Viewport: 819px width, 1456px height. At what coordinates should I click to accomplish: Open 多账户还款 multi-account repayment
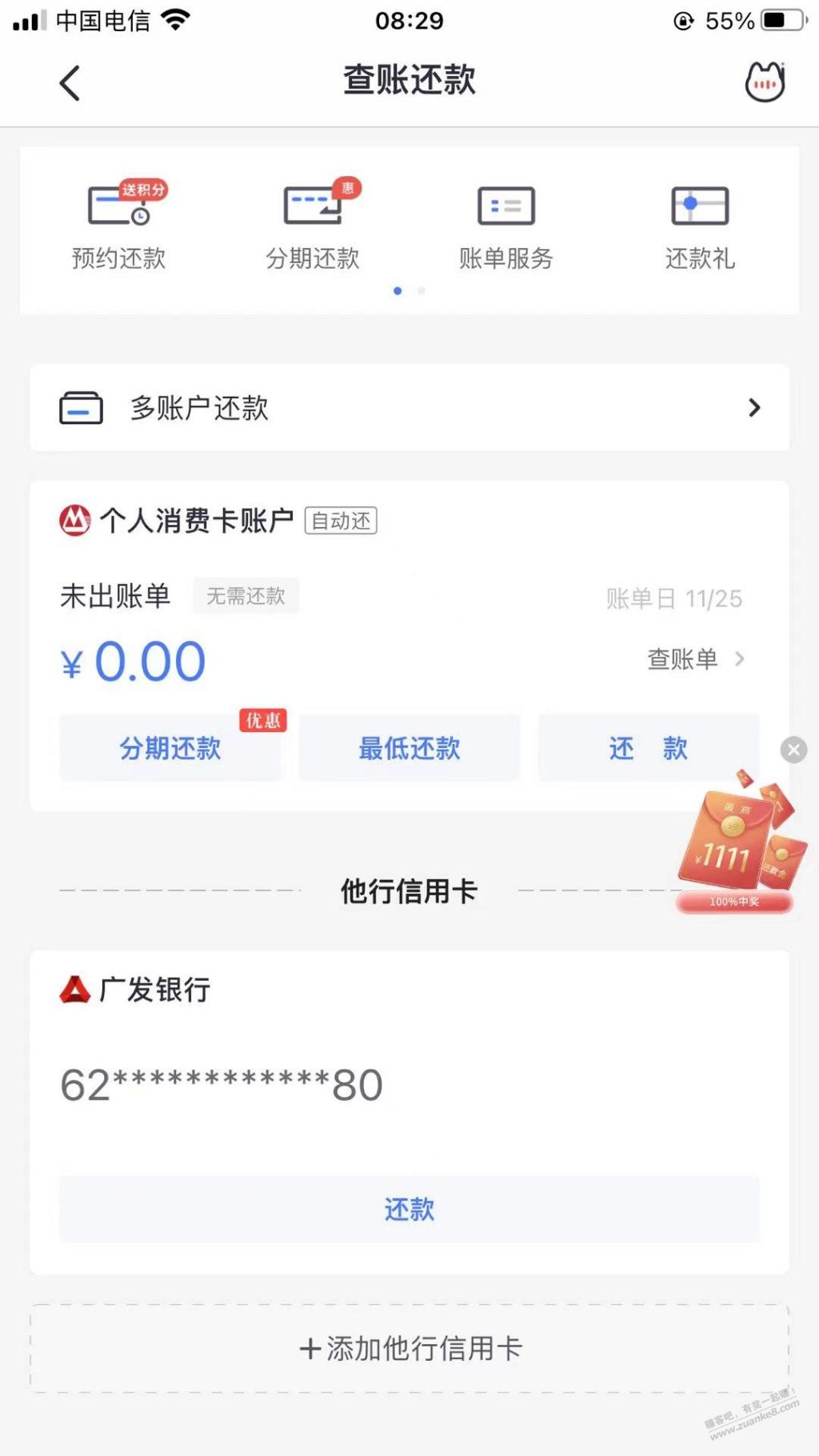[409, 408]
